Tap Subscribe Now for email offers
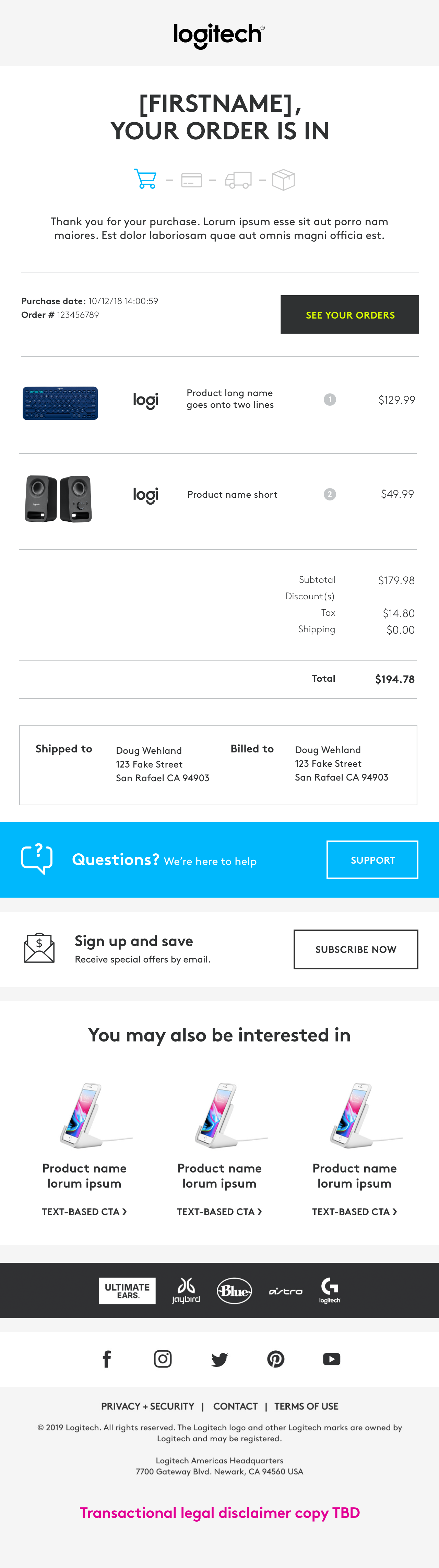 (x=356, y=949)
